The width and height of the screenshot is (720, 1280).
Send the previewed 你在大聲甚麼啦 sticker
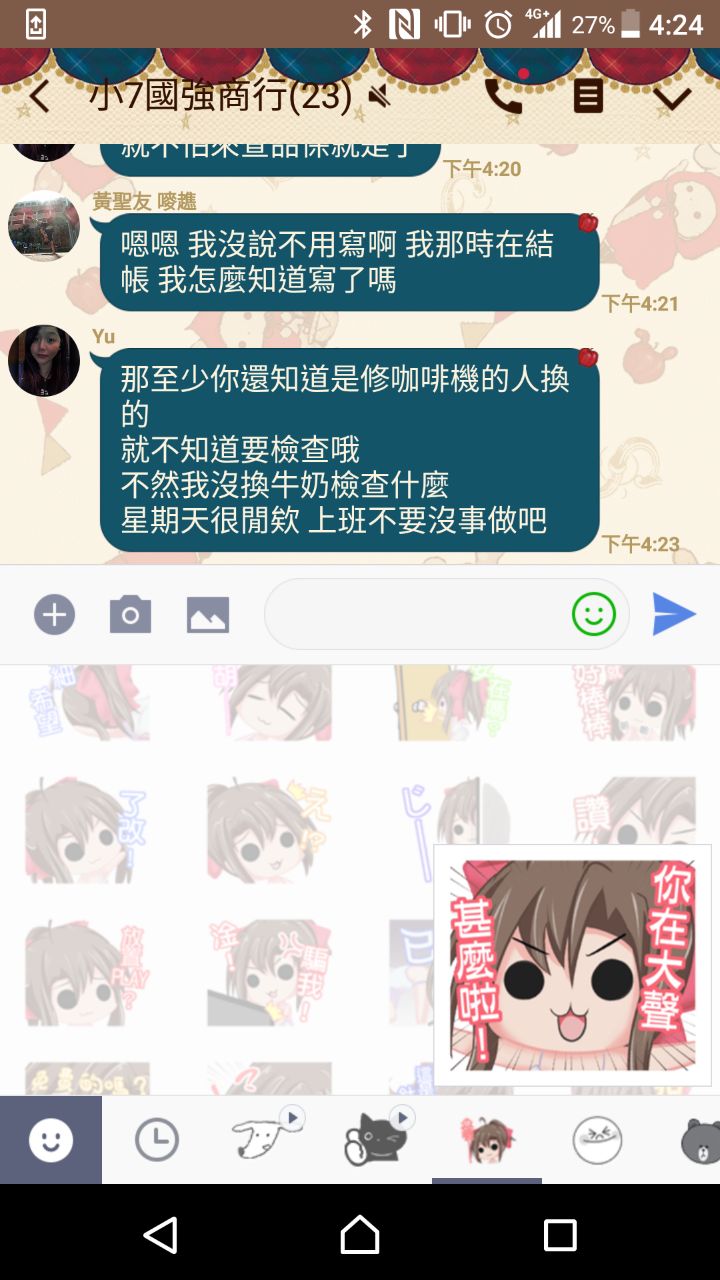pos(572,964)
